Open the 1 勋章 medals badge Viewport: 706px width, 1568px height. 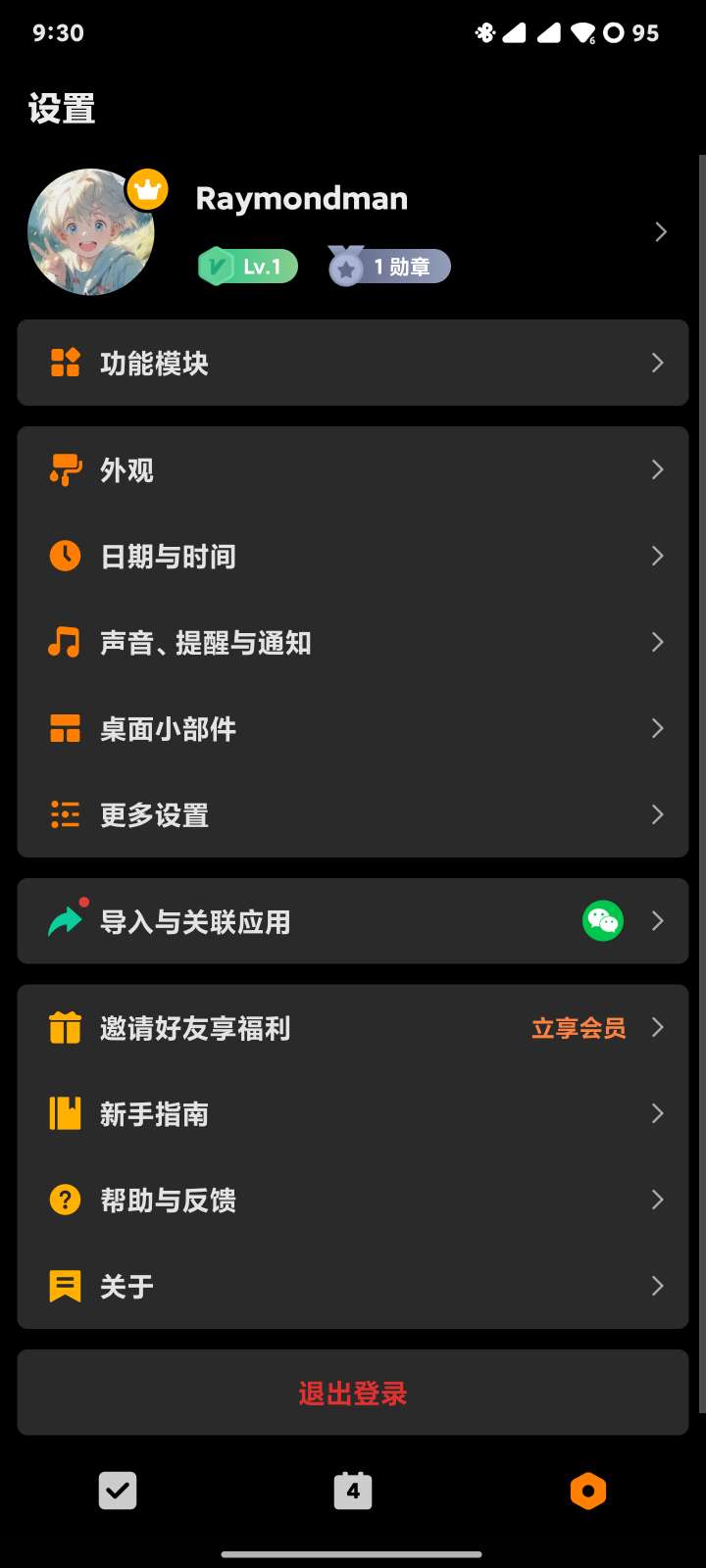point(389,267)
